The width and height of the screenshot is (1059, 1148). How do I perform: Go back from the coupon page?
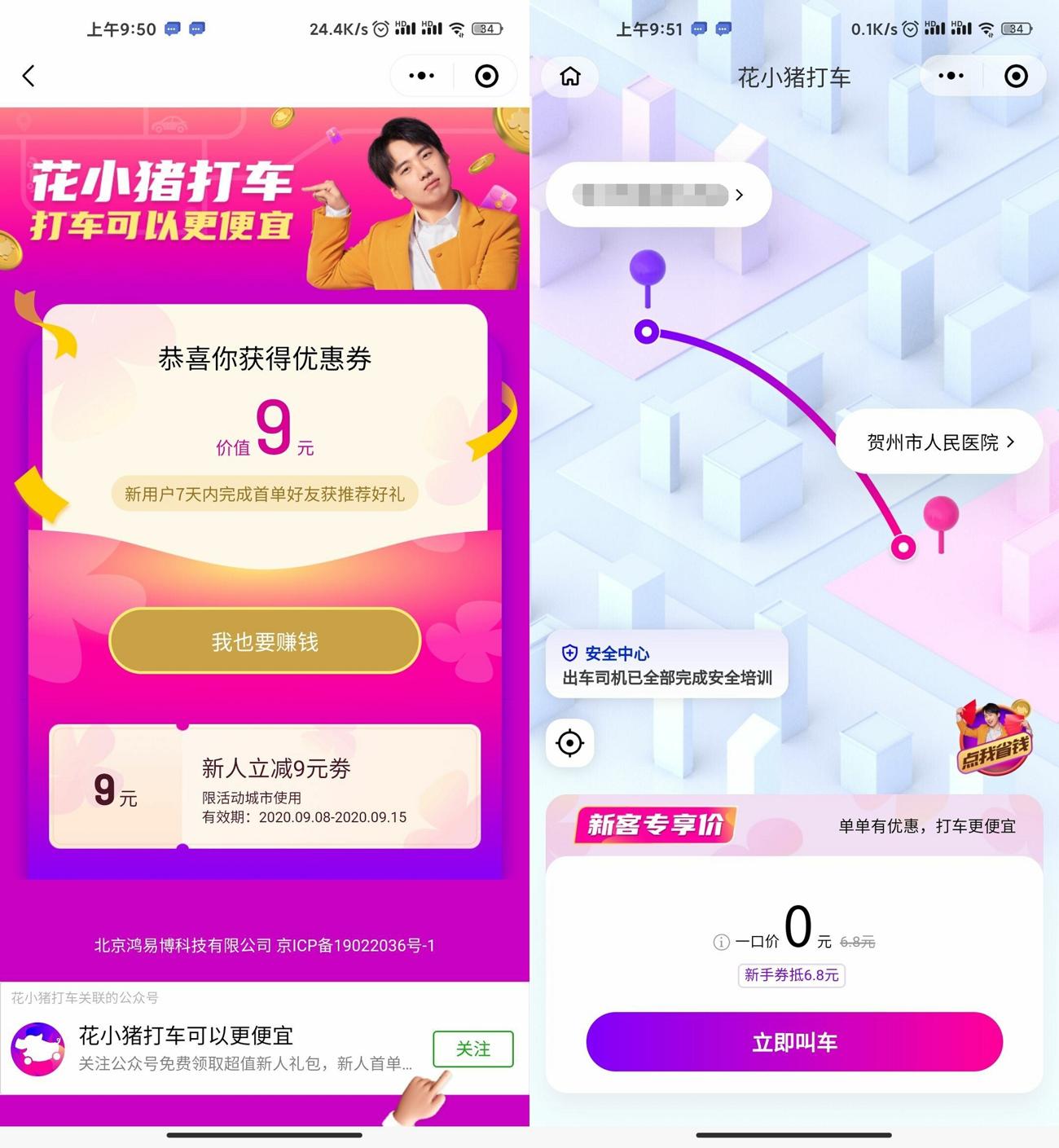(29, 77)
